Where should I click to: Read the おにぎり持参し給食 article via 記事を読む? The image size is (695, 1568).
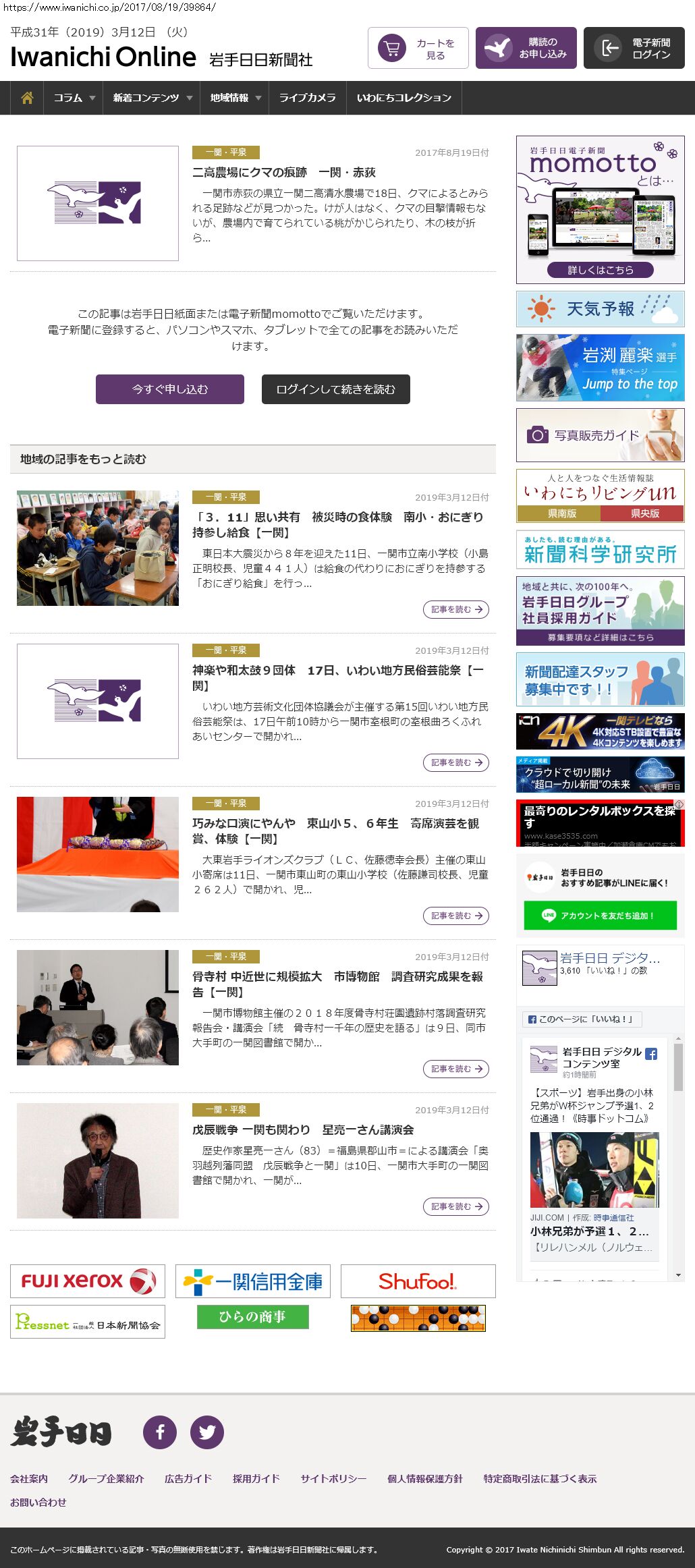click(456, 609)
